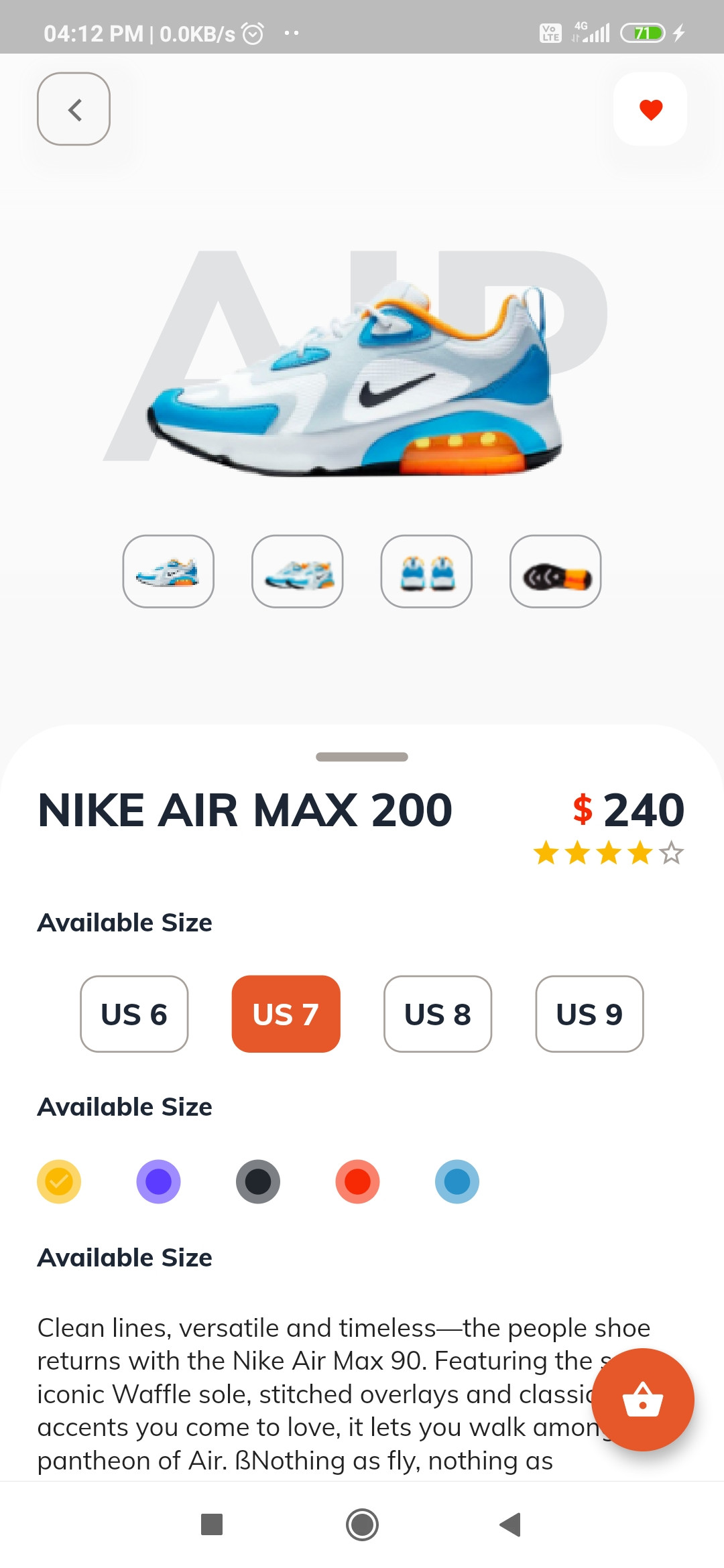Image resolution: width=724 pixels, height=1568 pixels.
Task: Select the US 7 size
Action: coord(286,1014)
